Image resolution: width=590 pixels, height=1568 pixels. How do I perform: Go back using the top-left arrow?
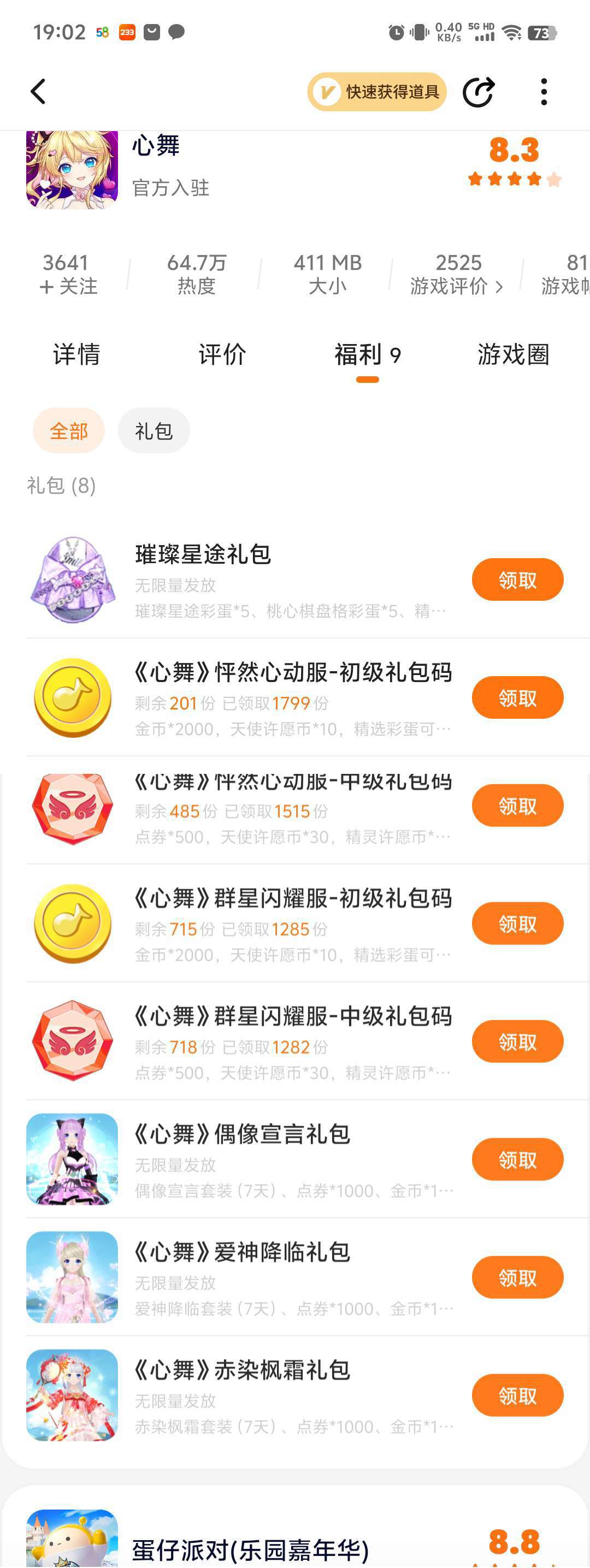[x=38, y=92]
